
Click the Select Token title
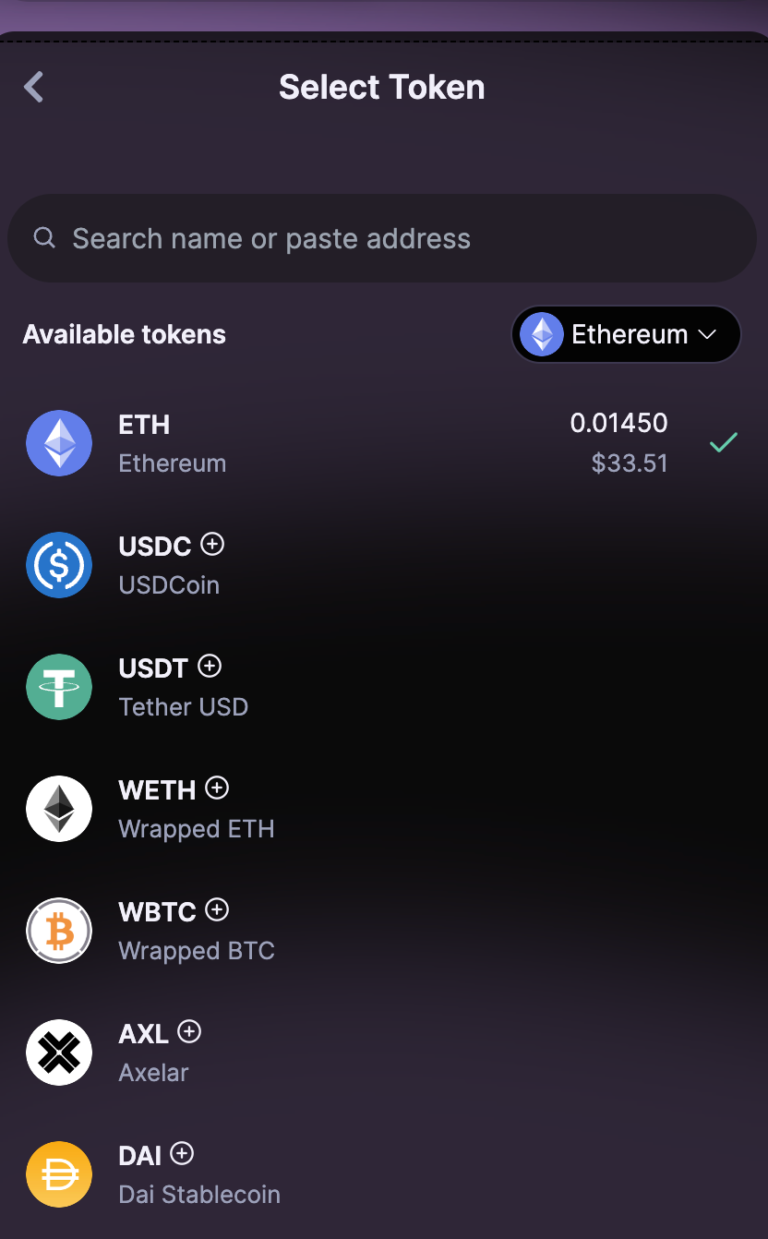pos(382,87)
